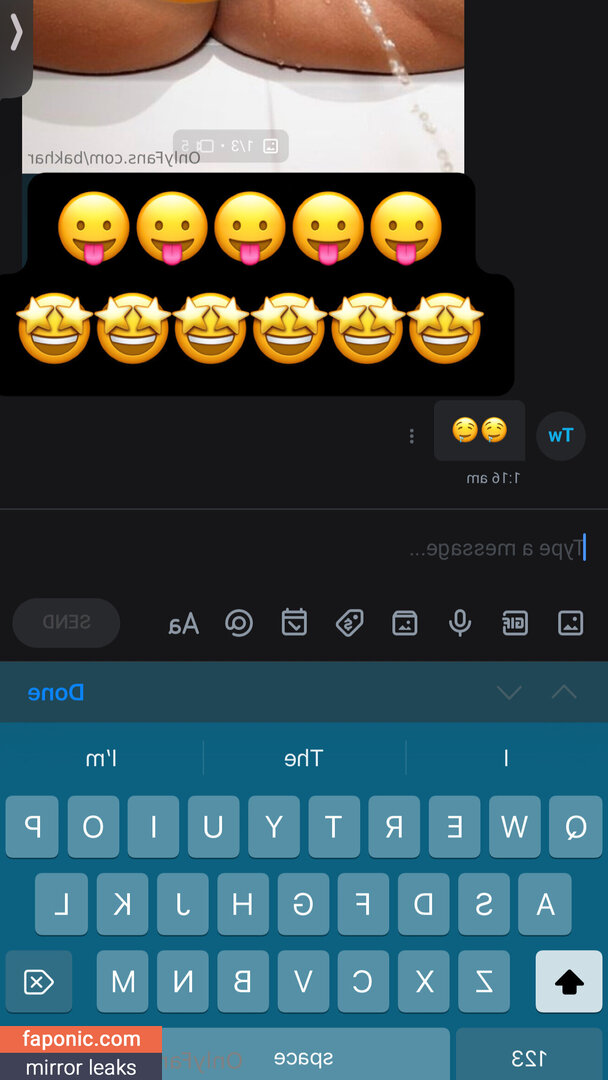Open the vault media icon

[404, 623]
